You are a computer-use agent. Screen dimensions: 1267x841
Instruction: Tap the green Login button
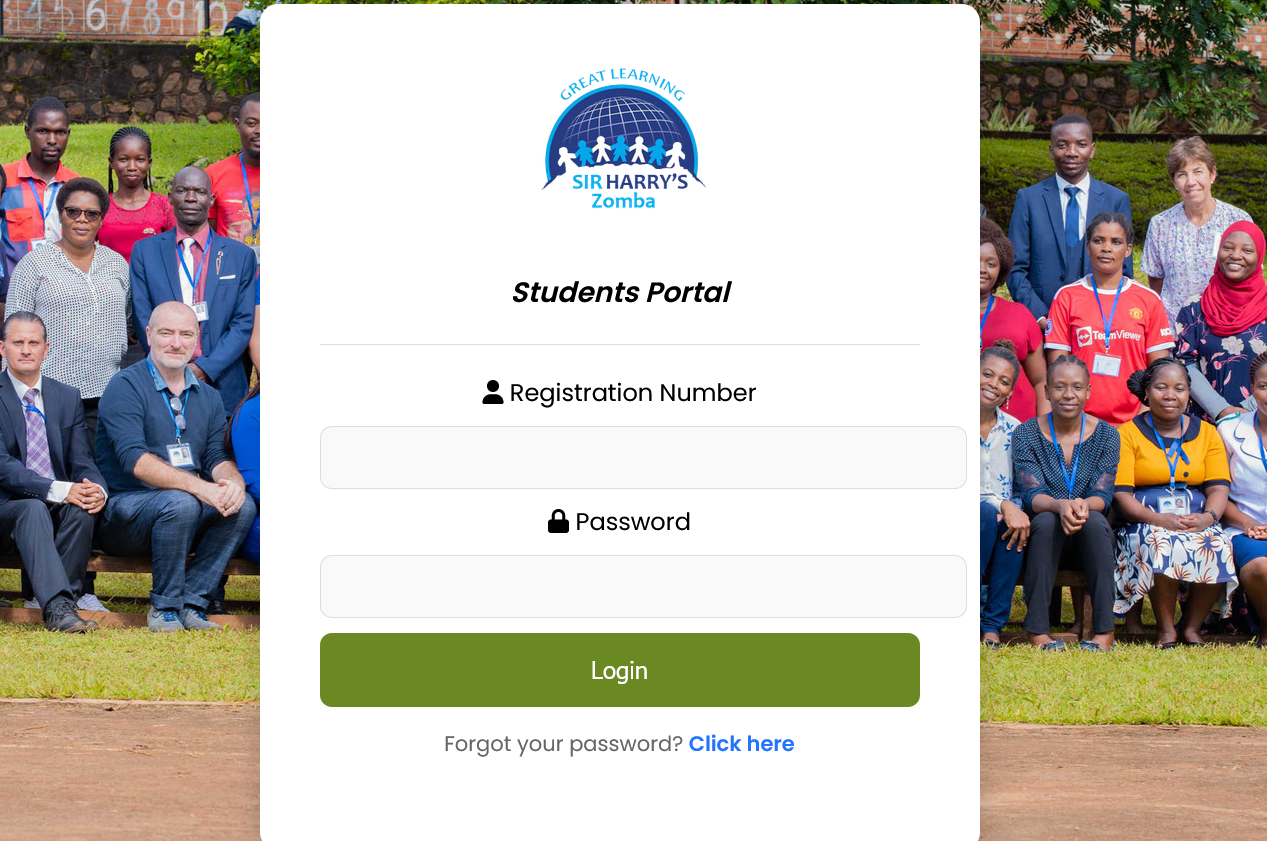pyautogui.click(x=619, y=670)
